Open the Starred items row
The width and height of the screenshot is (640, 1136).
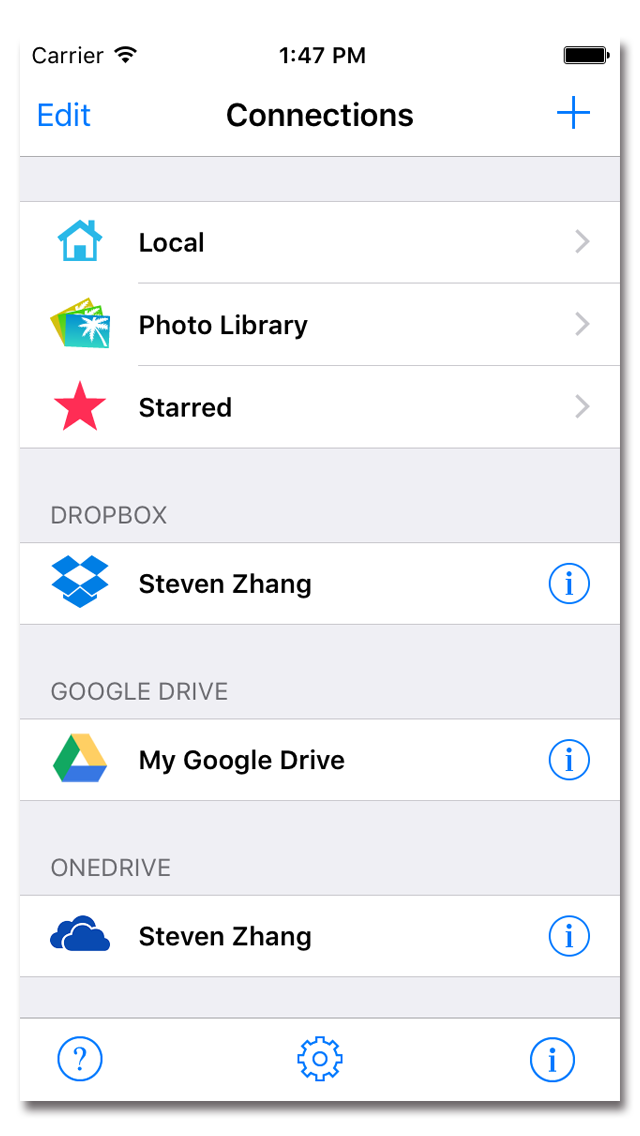pyautogui.click(x=320, y=407)
